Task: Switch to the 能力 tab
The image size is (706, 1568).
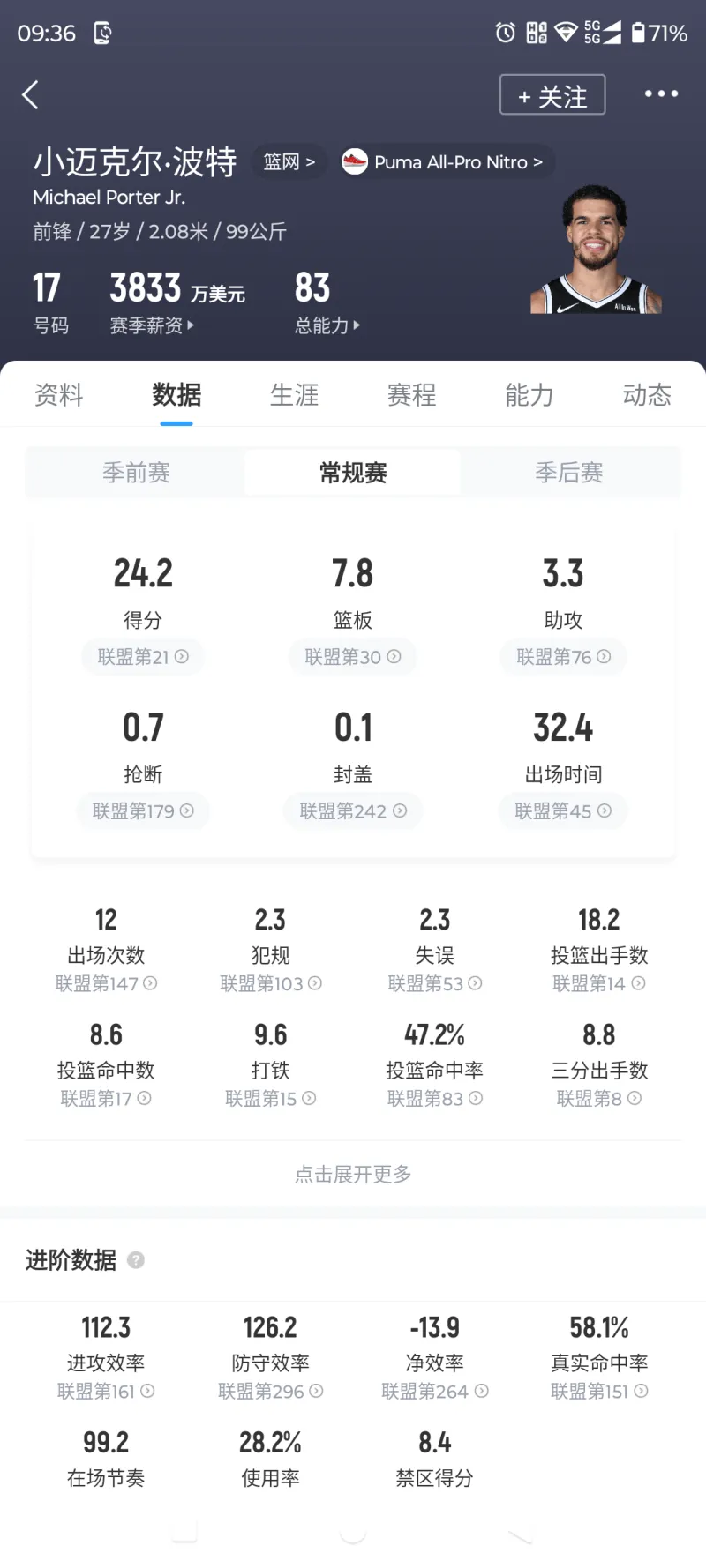Action: pos(529,395)
